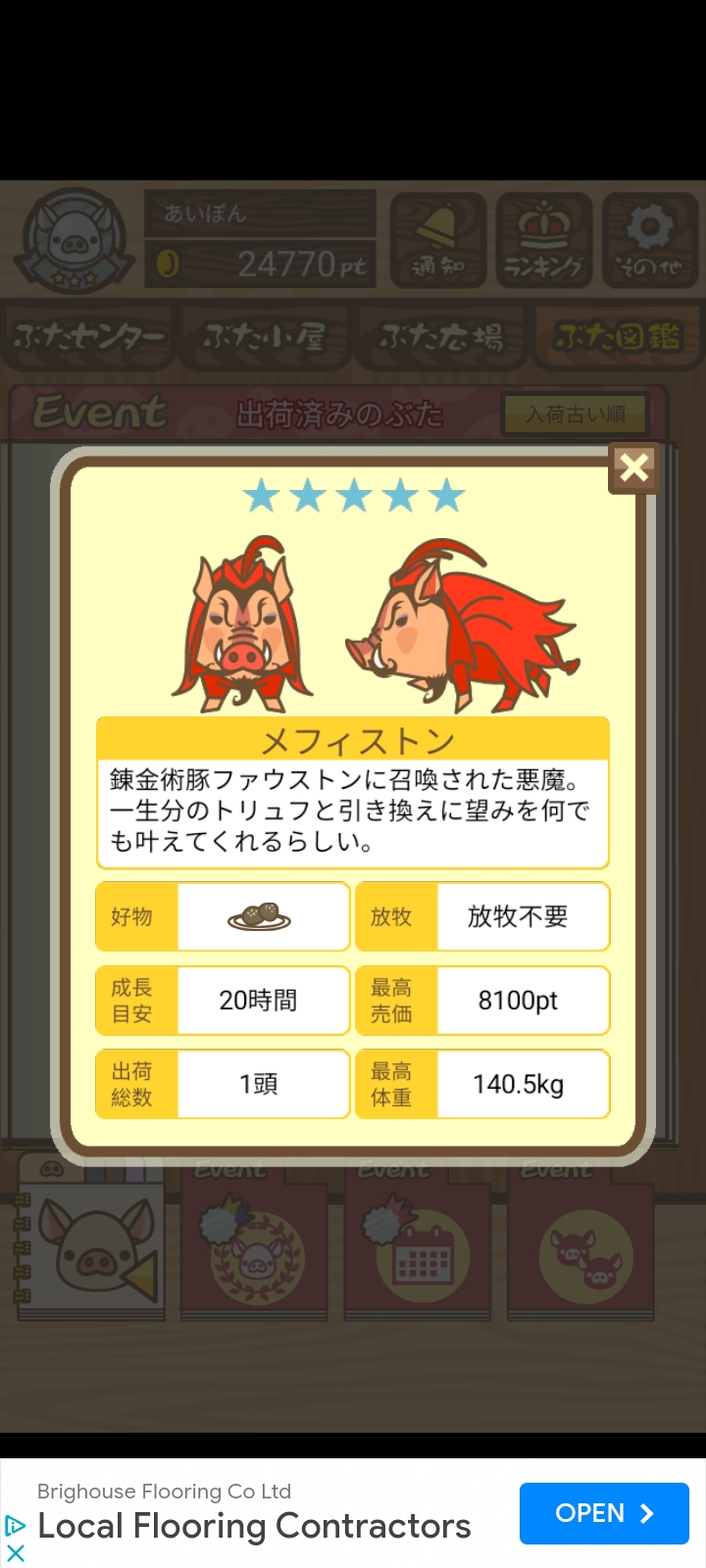
Task: Dismiss the ad using the X icon
Action: 16,1553
